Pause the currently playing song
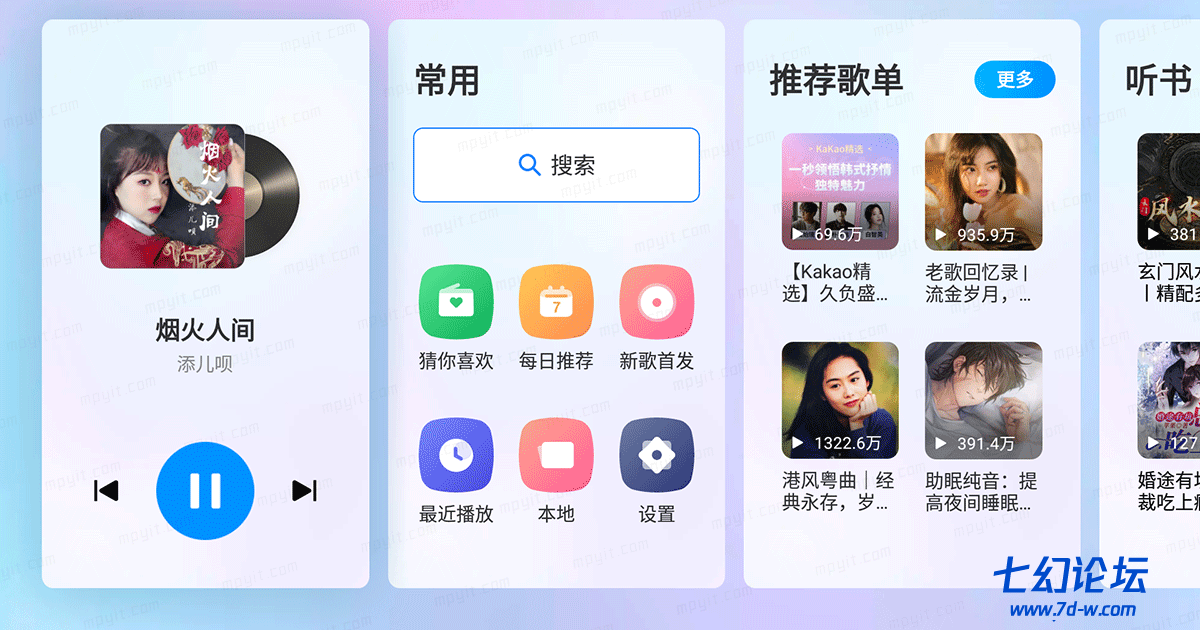The width and height of the screenshot is (1200, 630). click(205, 491)
